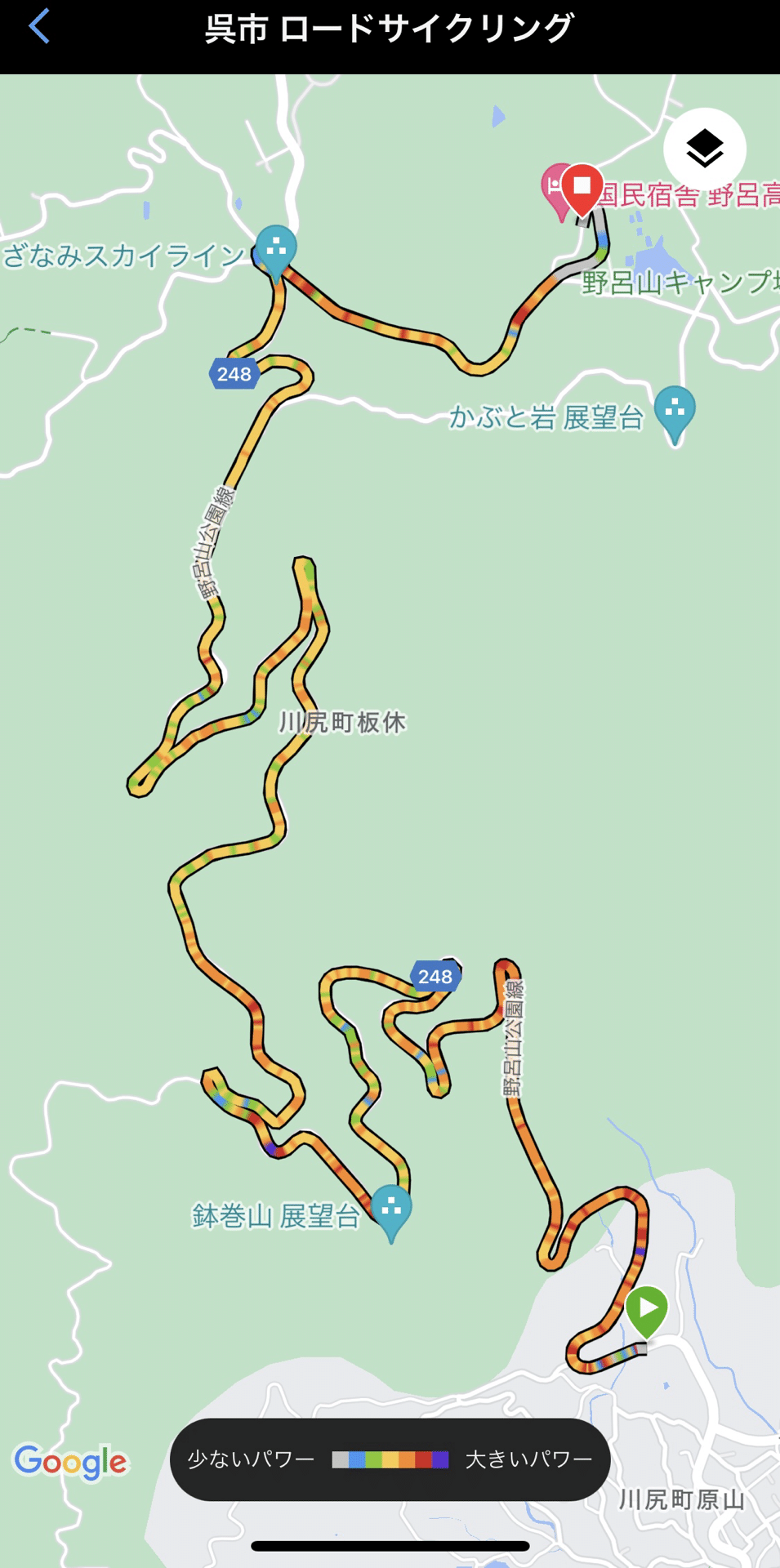The height and width of the screenshot is (1568, 780).
Task: Select the さざなみスカイライン map pin
Action: pyautogui.click(x=276, y=253)
